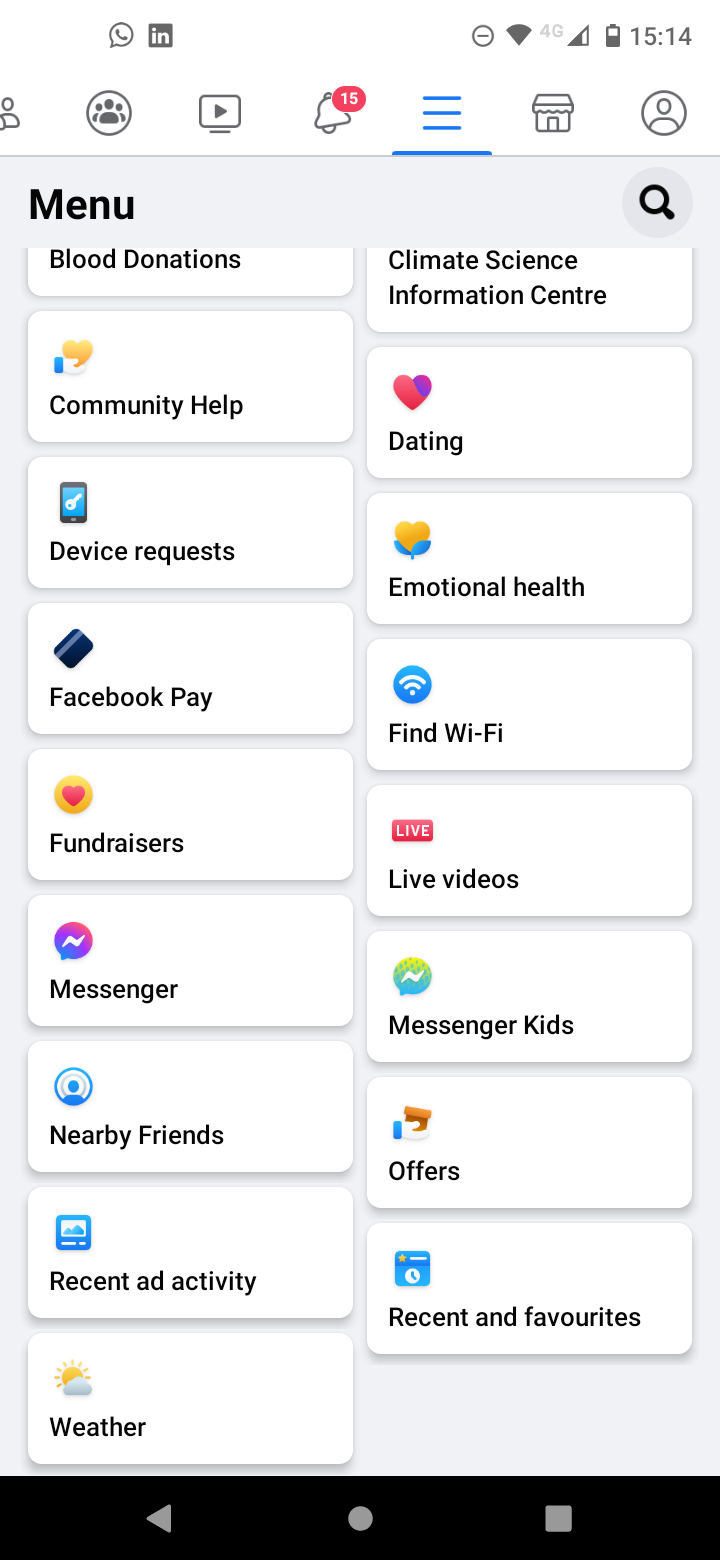The image size is (720, 1560).
Task: Check the Weather shortcut
Action: [189, 1398]
